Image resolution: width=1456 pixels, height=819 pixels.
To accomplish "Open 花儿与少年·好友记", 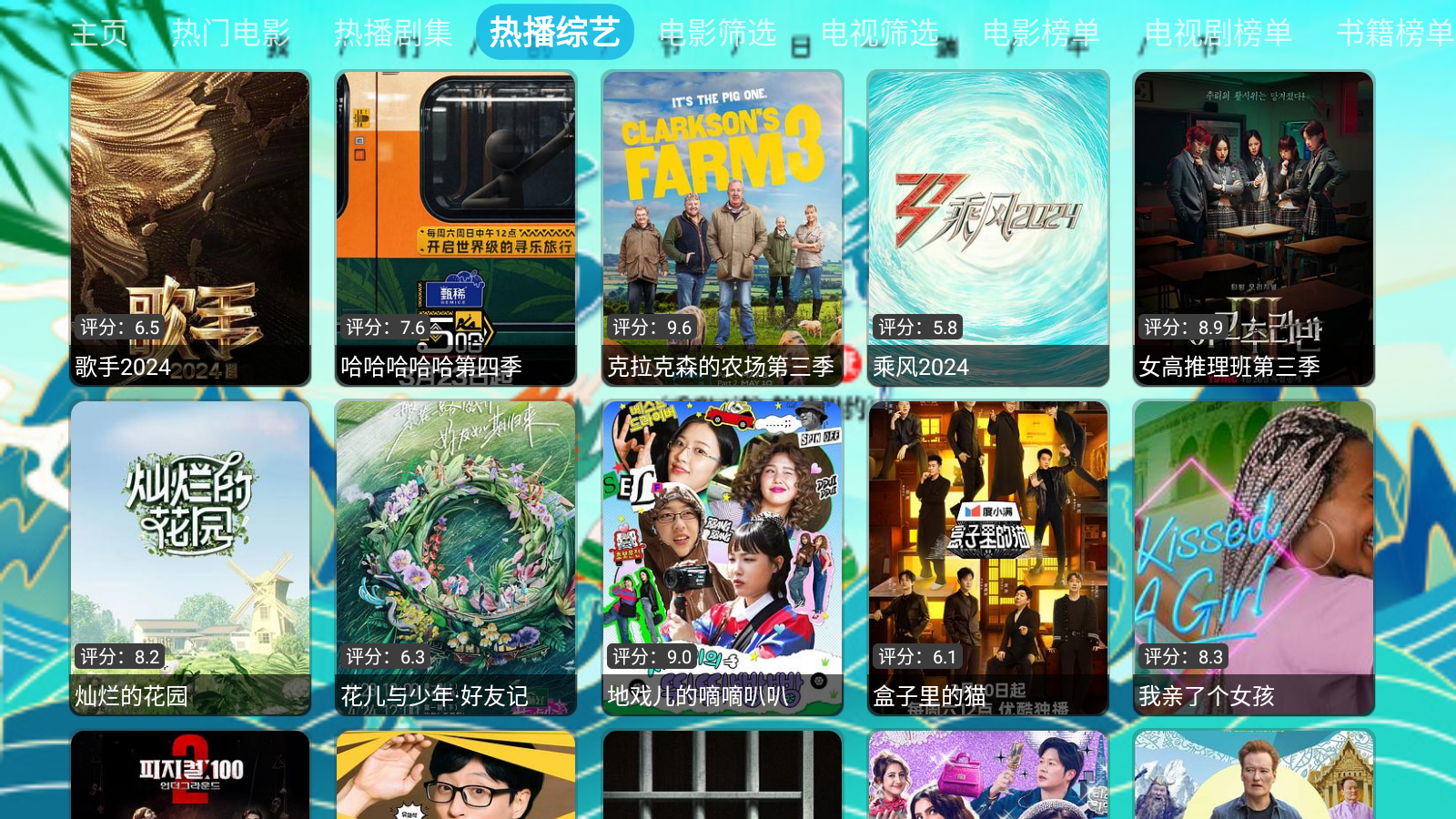I will pyautogui.click(x=456, y=557).
